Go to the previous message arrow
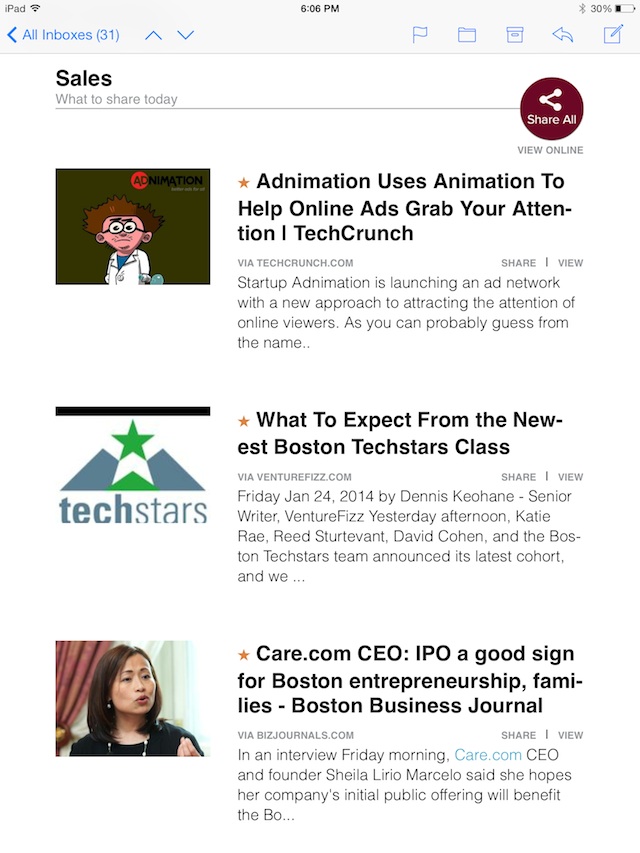The image size is (640, 853). [x=153, y=35]
